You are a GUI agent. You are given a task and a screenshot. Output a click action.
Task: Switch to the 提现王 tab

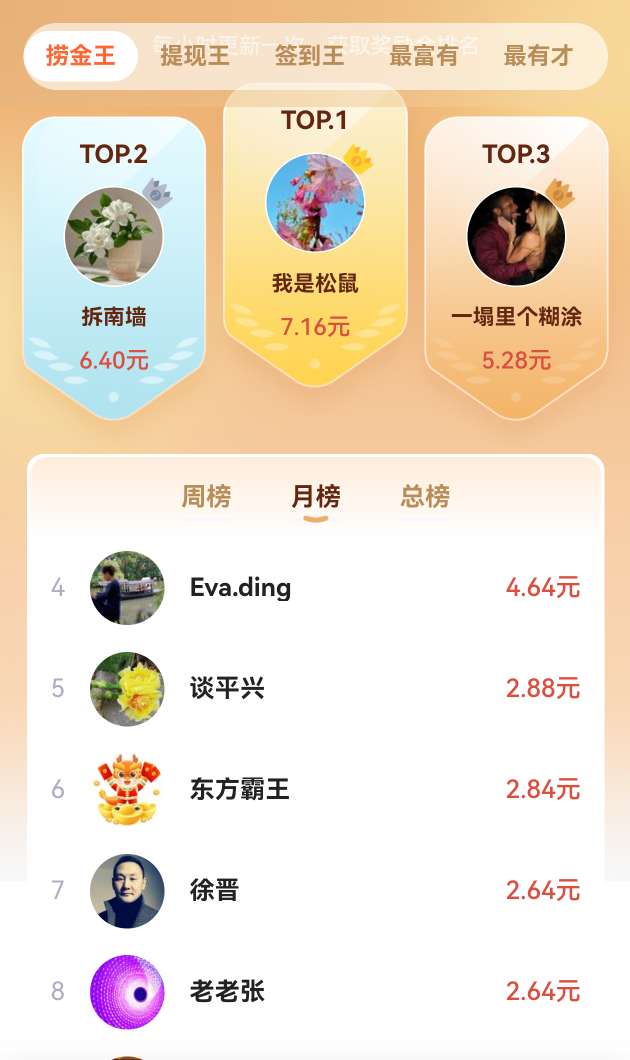coord(195,56)
